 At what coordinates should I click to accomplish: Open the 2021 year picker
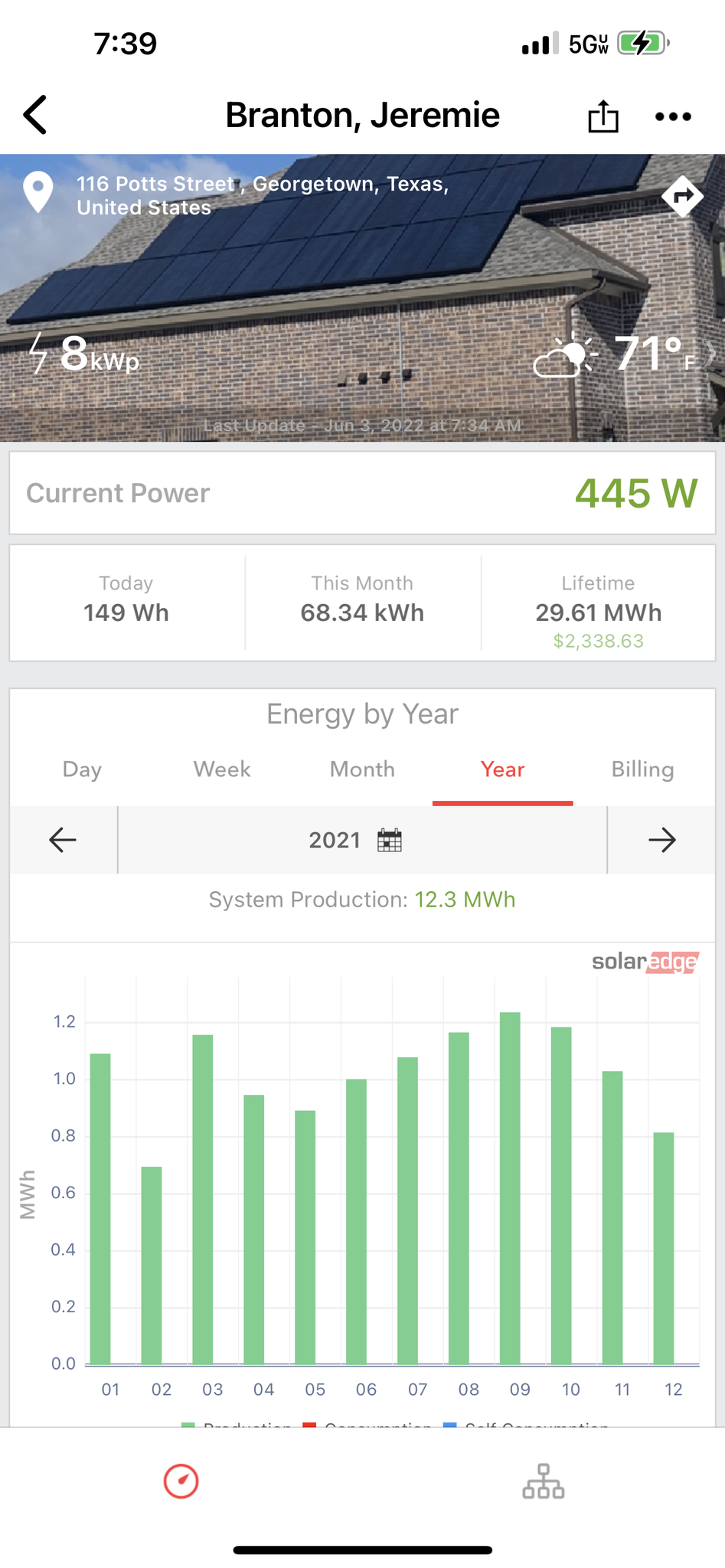coord(356,840)
